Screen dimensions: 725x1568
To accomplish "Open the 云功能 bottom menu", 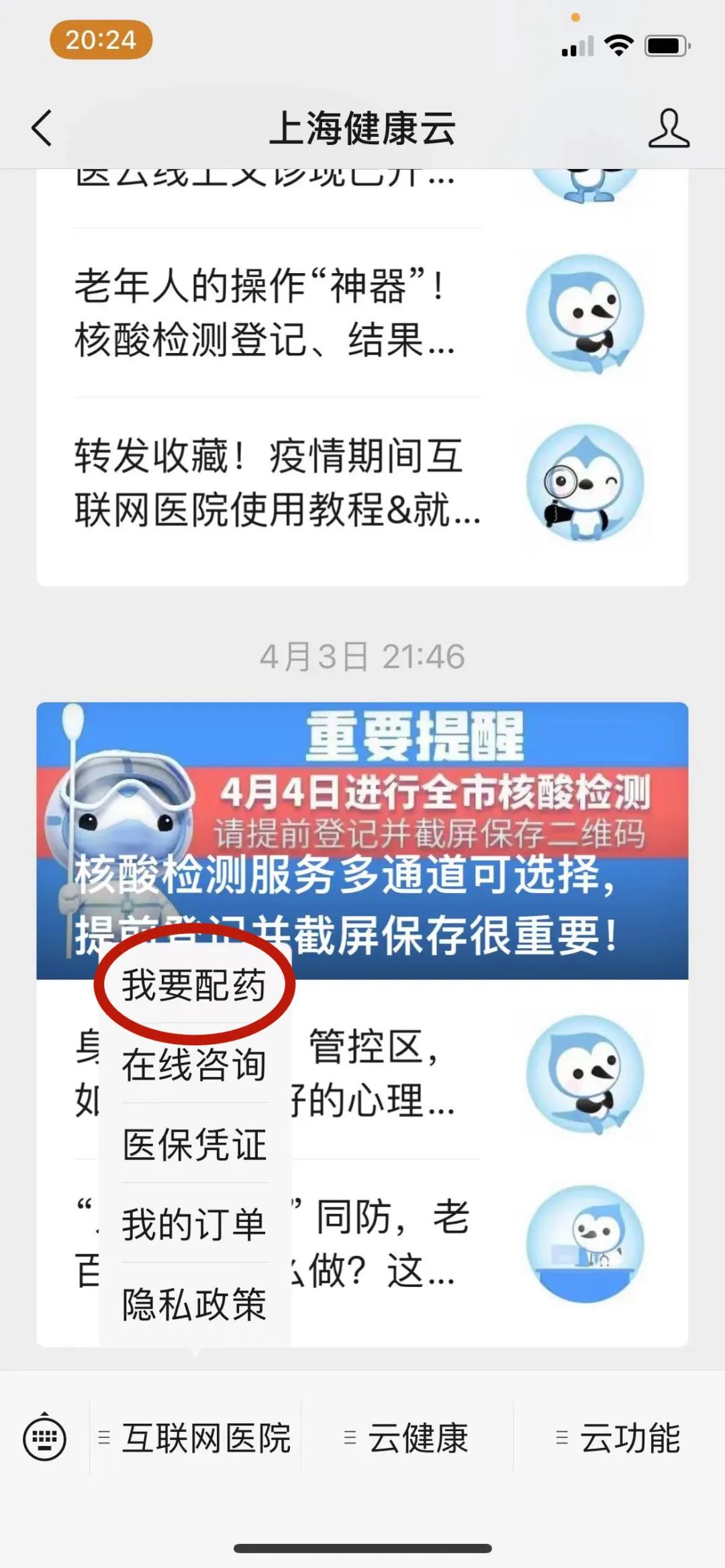I will 619,1438.
